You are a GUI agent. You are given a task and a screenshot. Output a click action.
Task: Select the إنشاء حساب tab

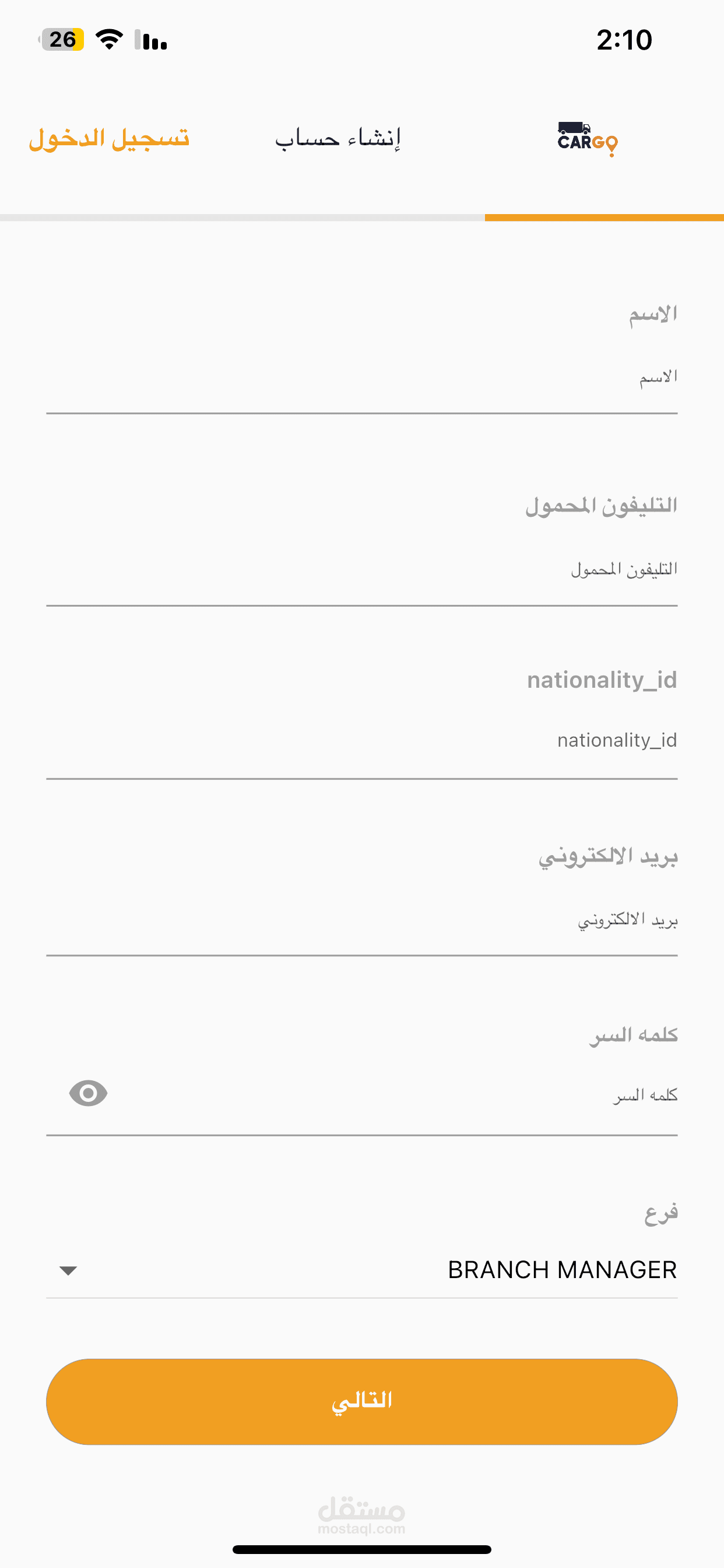(338, 139)
